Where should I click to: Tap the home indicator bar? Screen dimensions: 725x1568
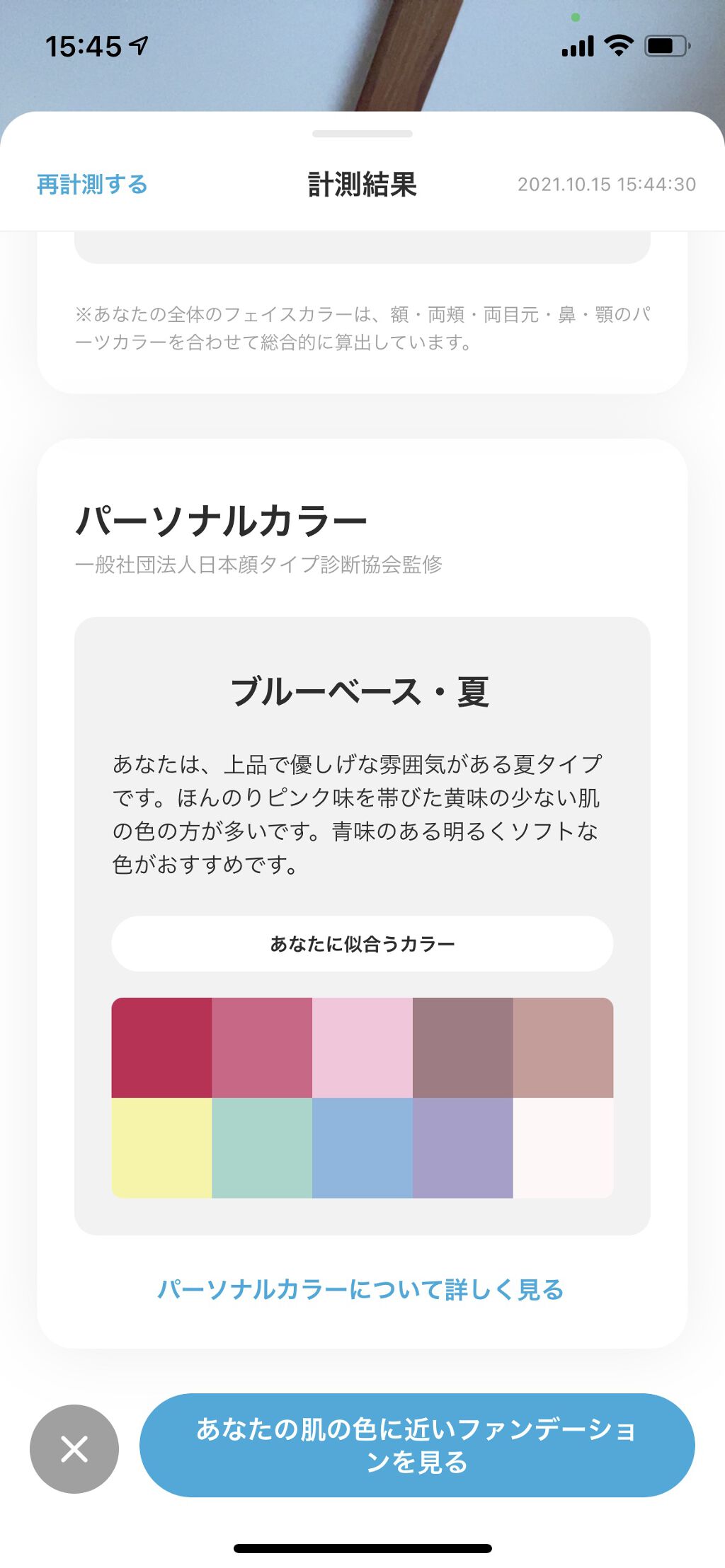[x=362, y=1546]
